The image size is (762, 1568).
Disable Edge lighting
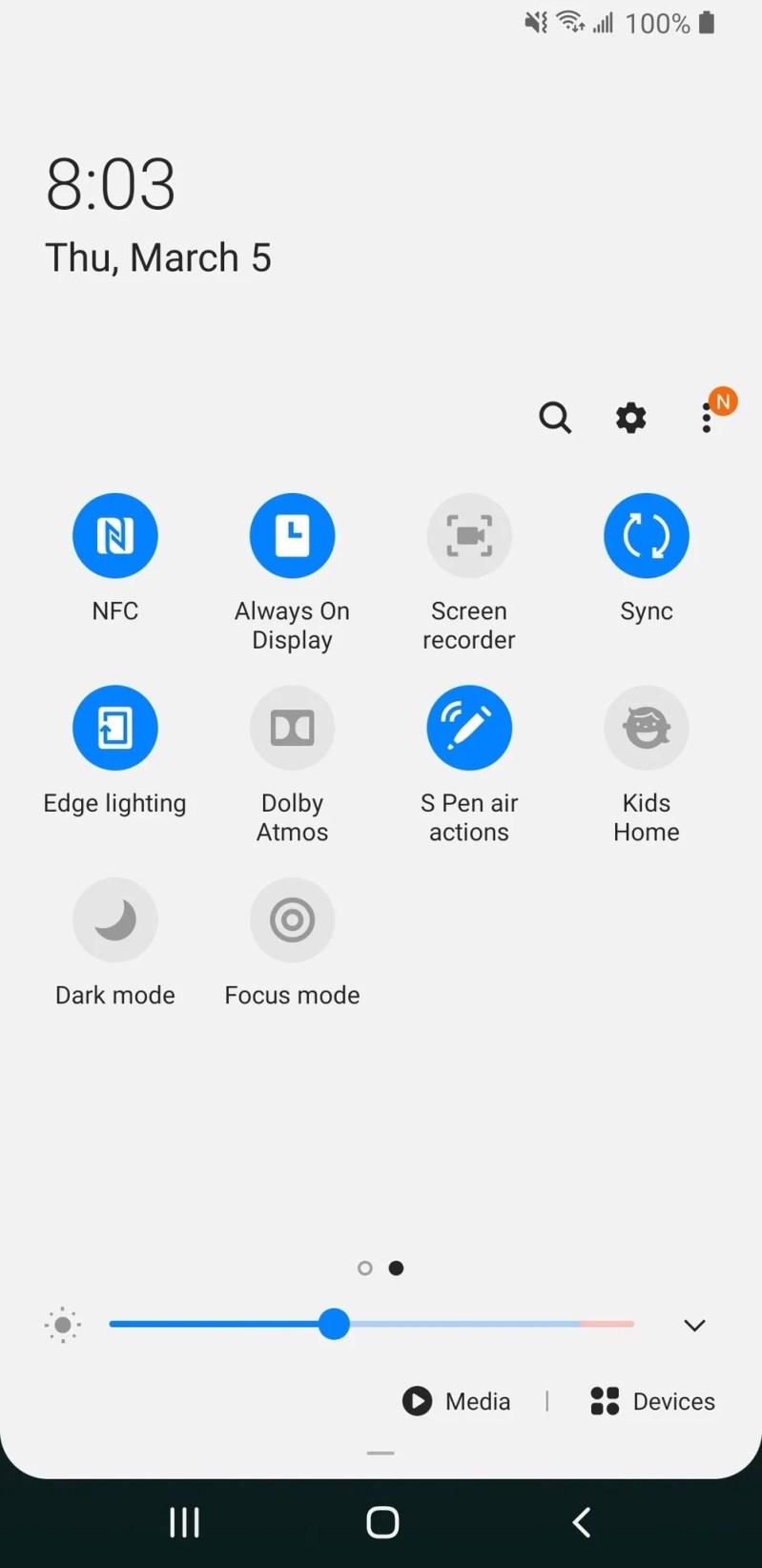115,728
